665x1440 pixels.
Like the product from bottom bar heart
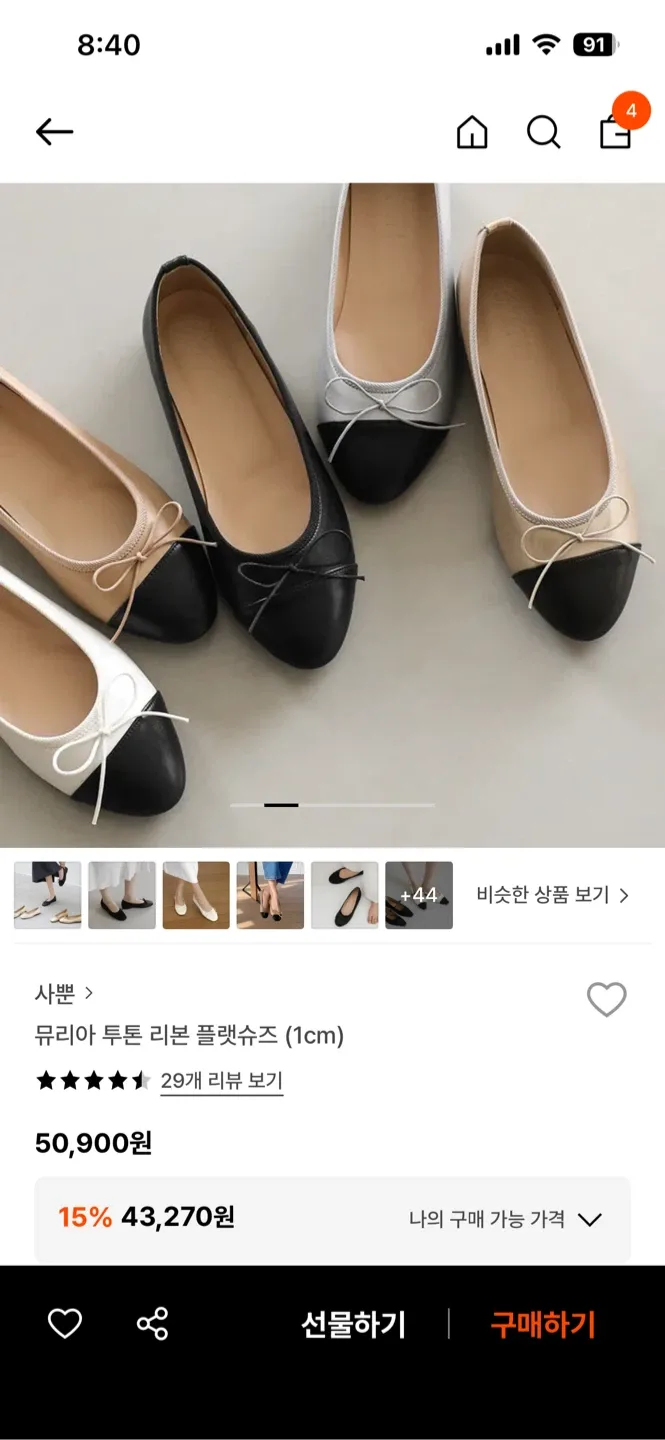(x=65, y=1324)
